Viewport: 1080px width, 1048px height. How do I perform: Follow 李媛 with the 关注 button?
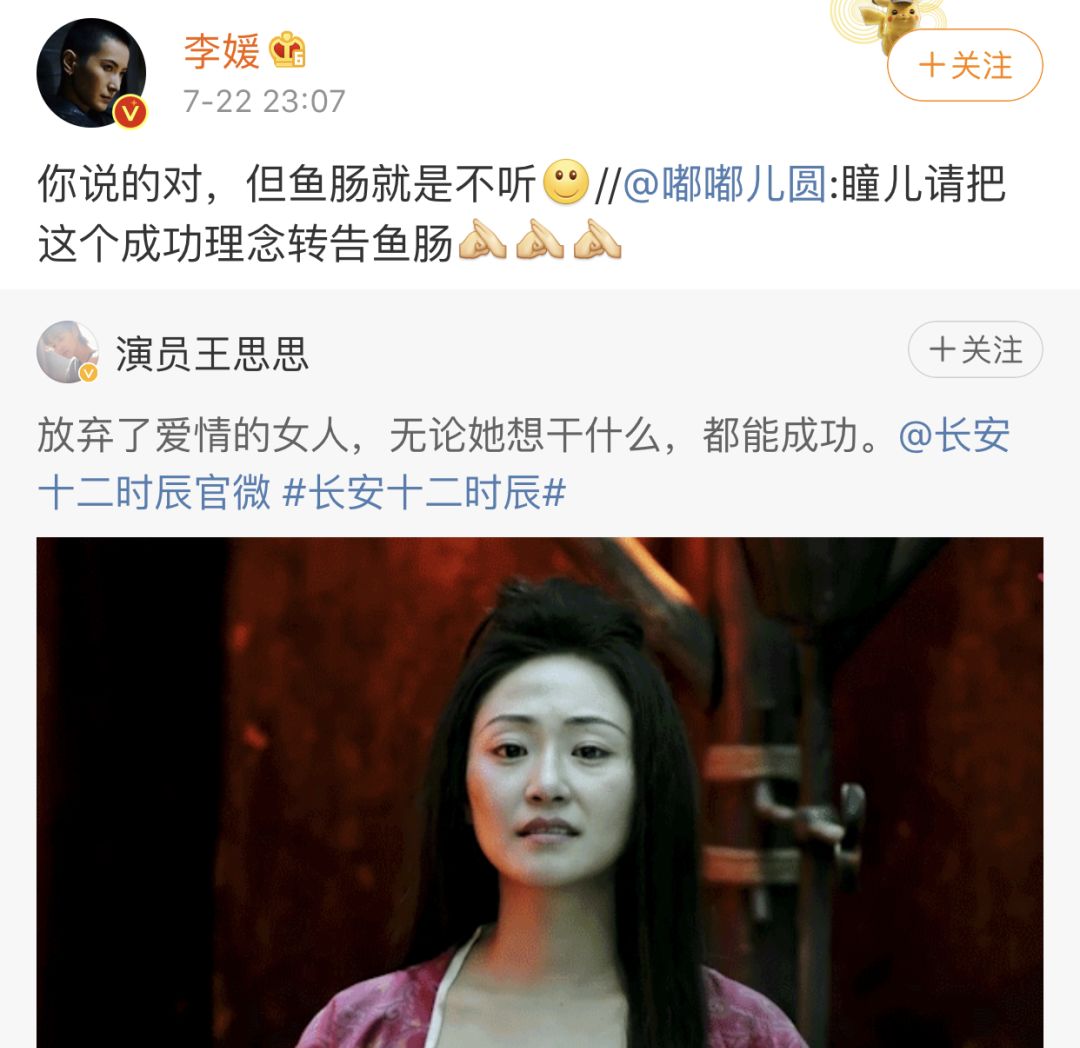coord(964,66)
